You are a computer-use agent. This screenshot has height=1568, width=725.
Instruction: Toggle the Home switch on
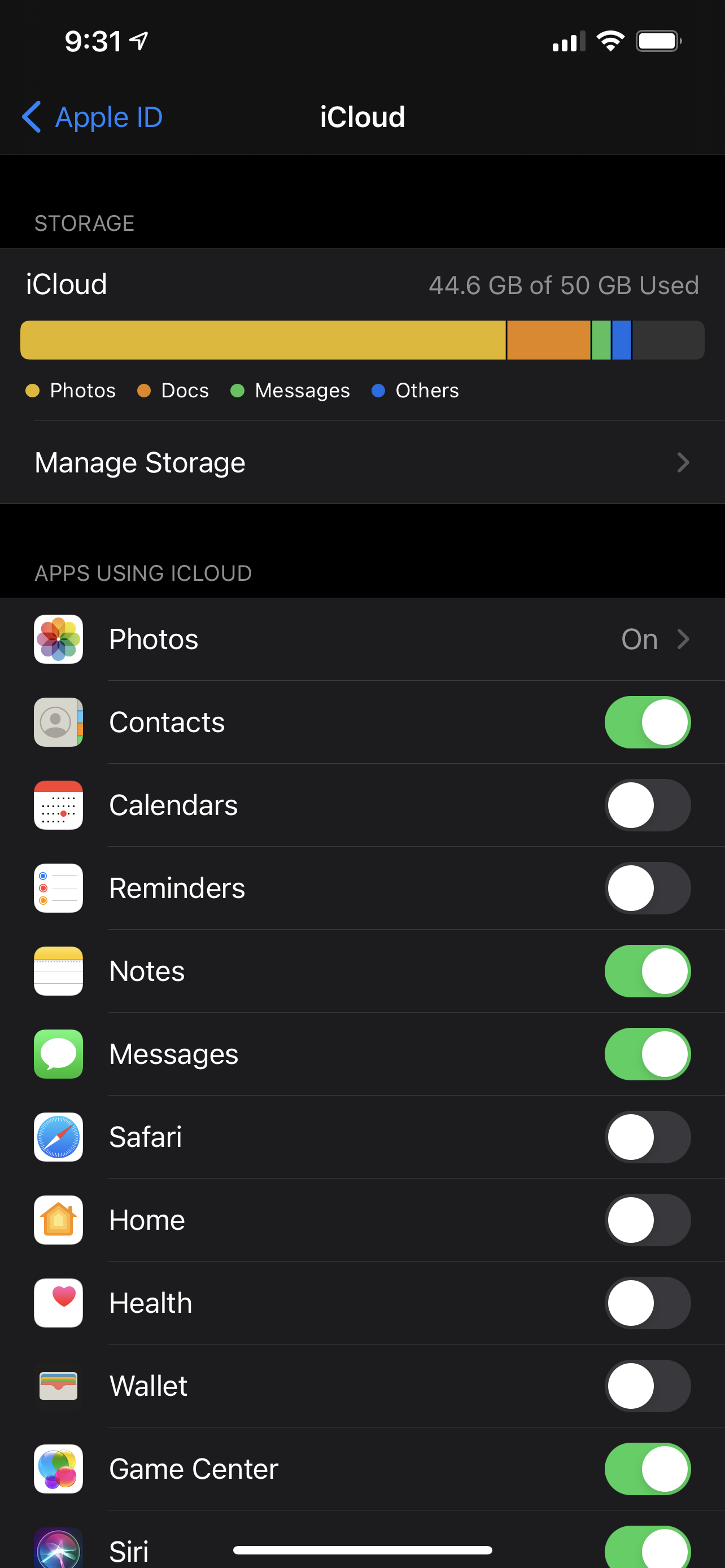pyautogui.click(x=647, y=1220)
